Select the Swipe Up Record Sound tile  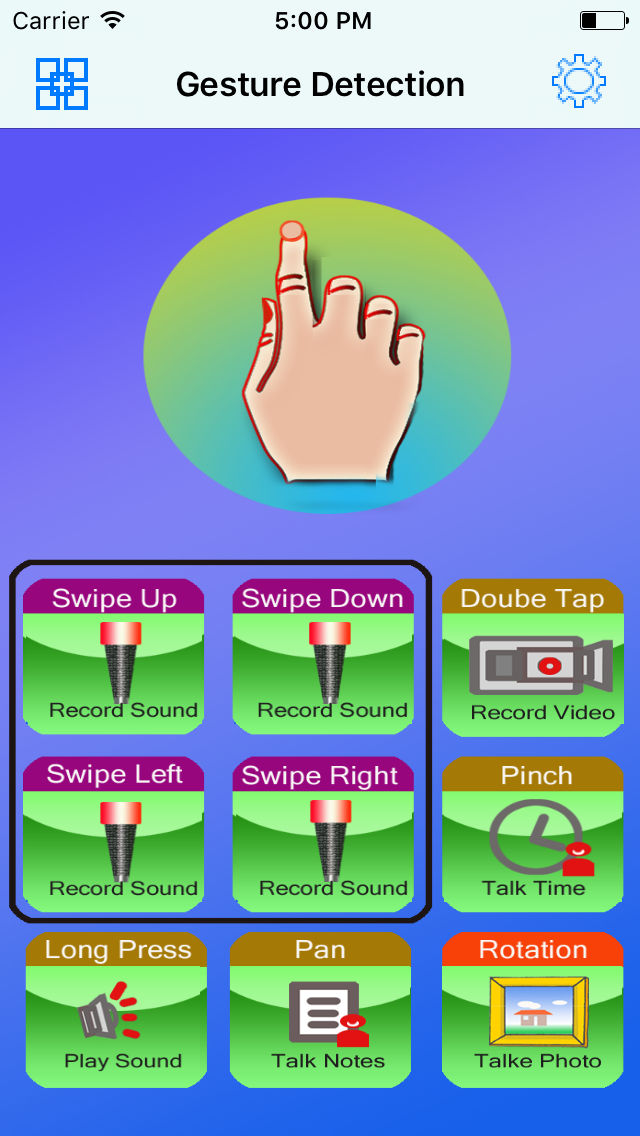coord(114,657)
